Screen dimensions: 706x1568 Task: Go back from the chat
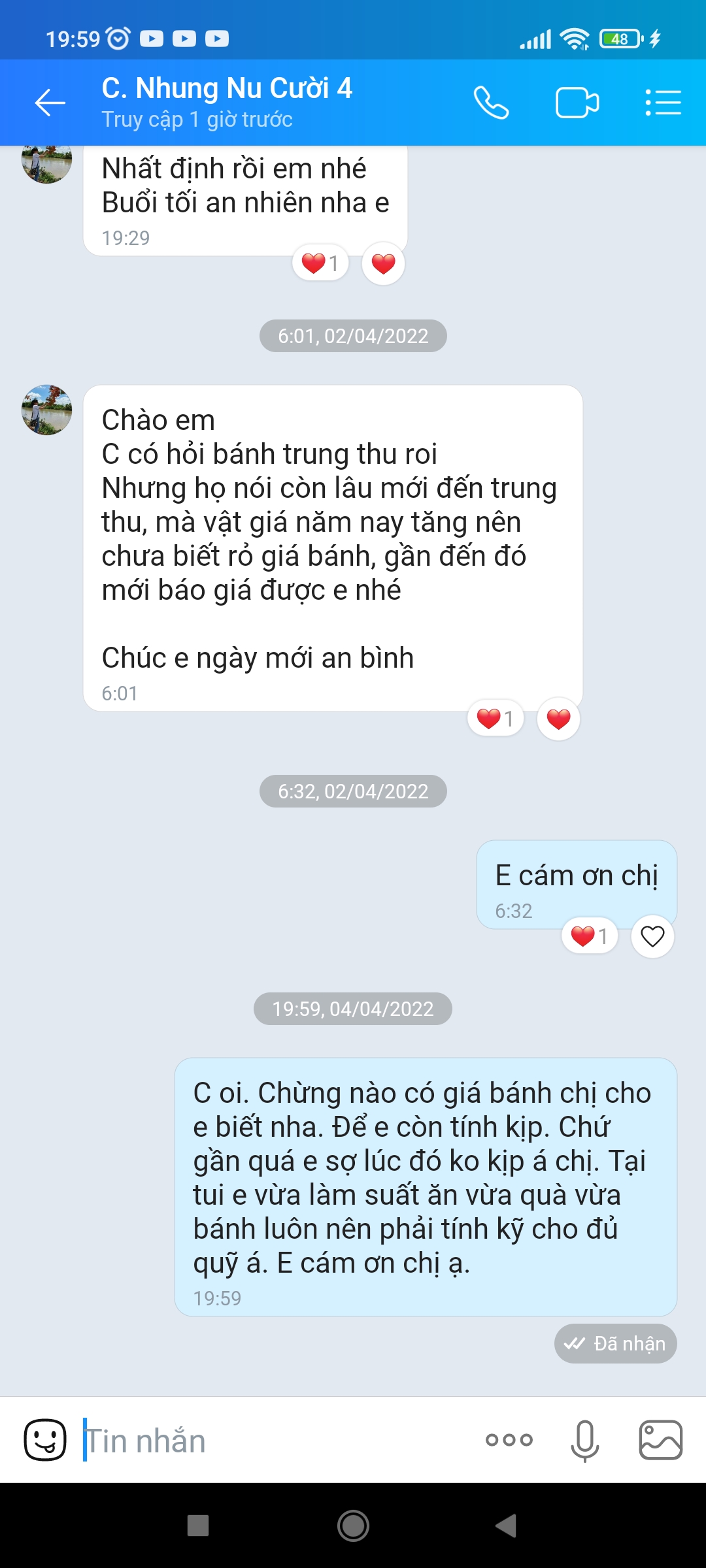coord(50,103)
